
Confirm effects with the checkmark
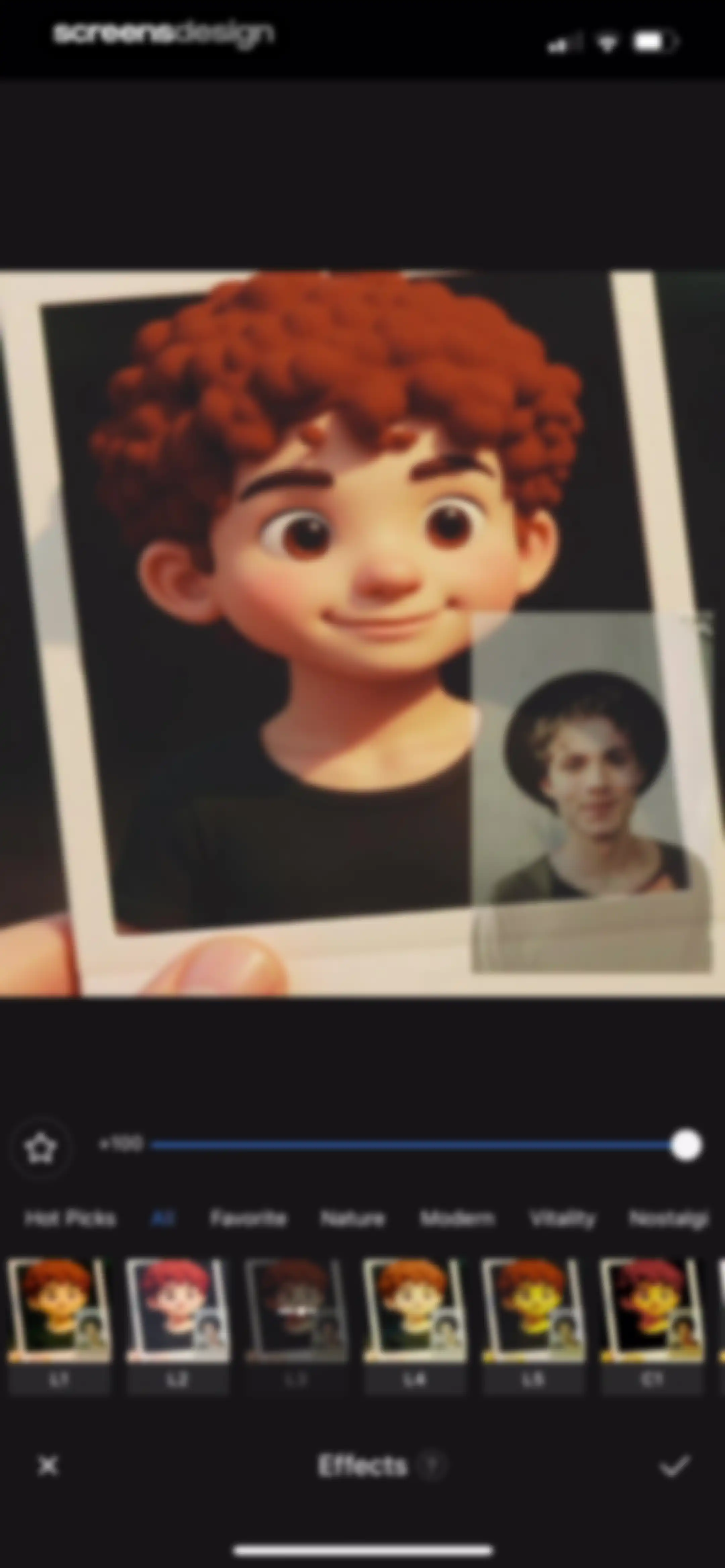(x=675, y=1466)
